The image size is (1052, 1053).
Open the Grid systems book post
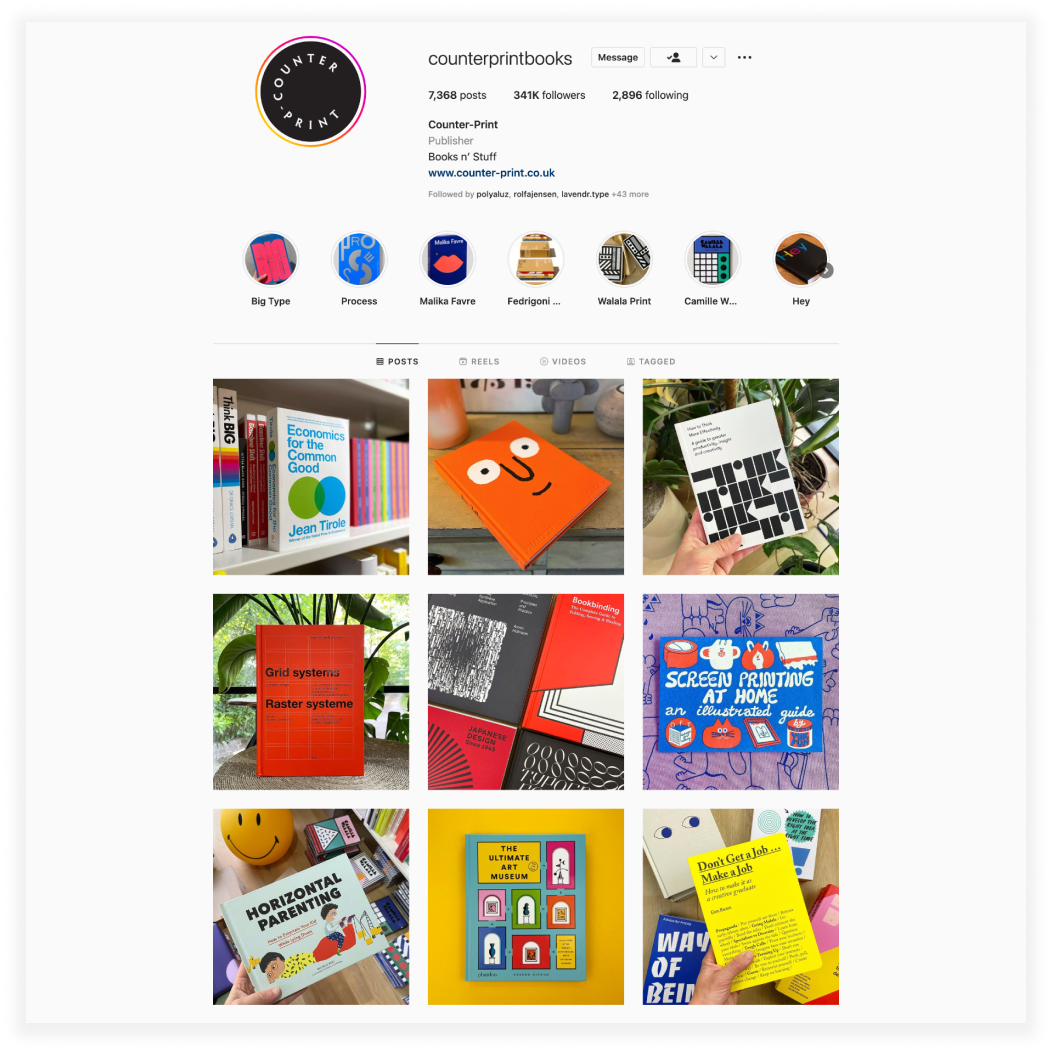pyautogui.click(x=311, y=692)
